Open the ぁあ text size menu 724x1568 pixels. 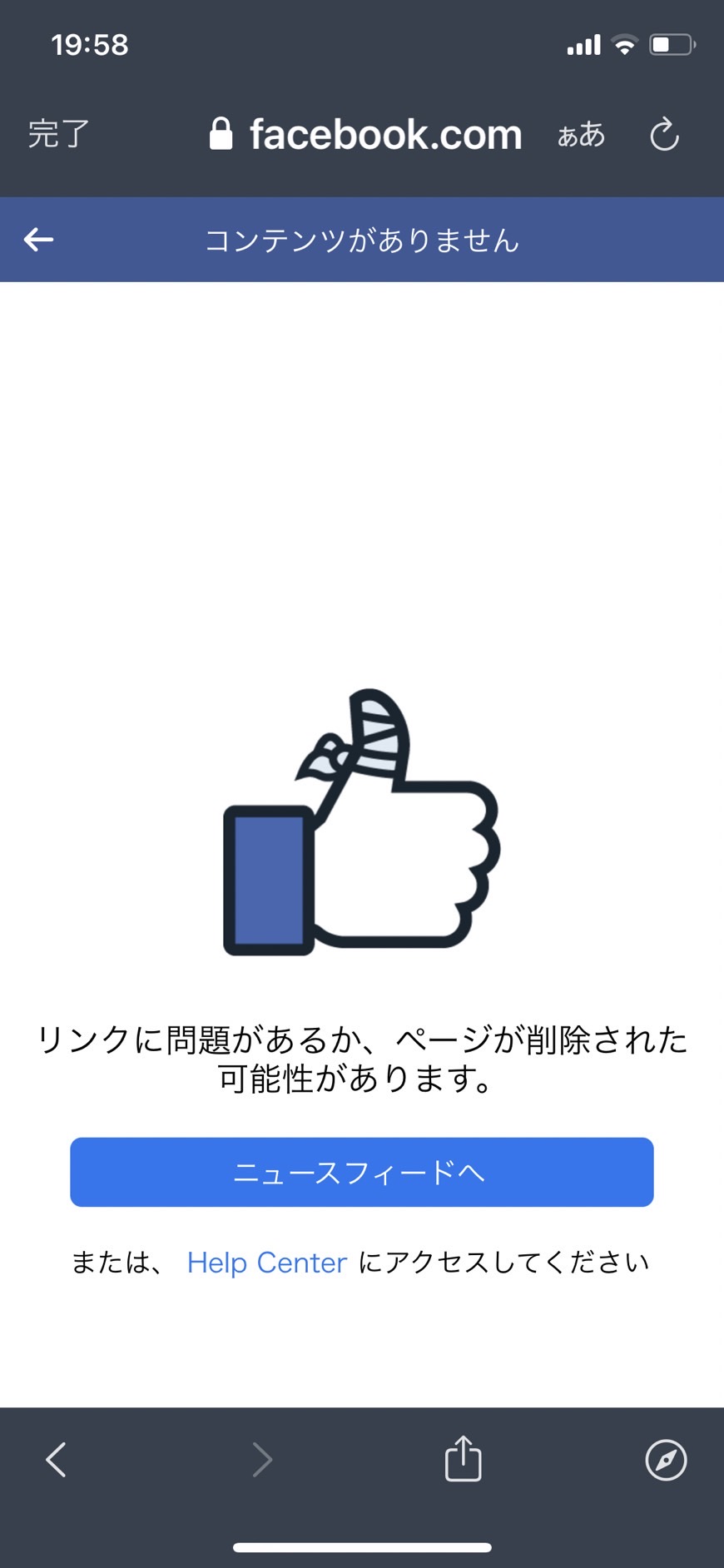tap(581, 134)
